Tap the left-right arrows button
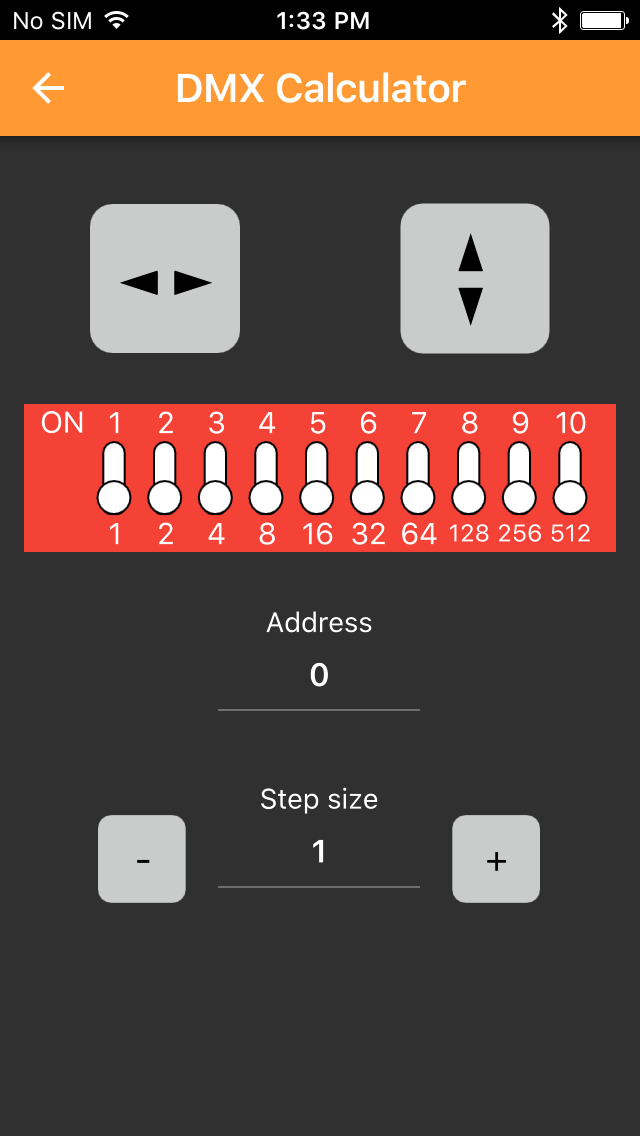 (165, 279)
